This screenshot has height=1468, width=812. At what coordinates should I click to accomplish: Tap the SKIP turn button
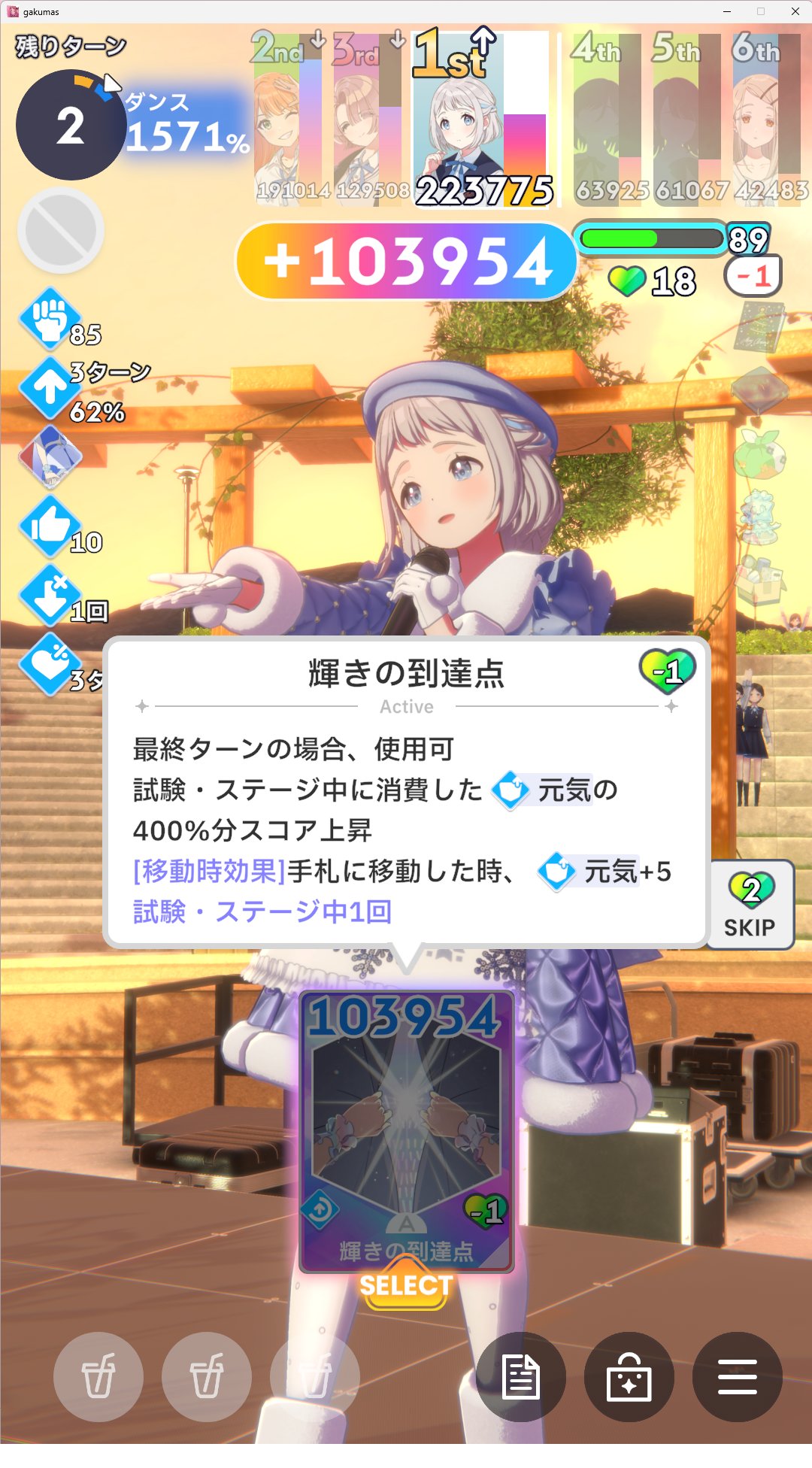750,905
